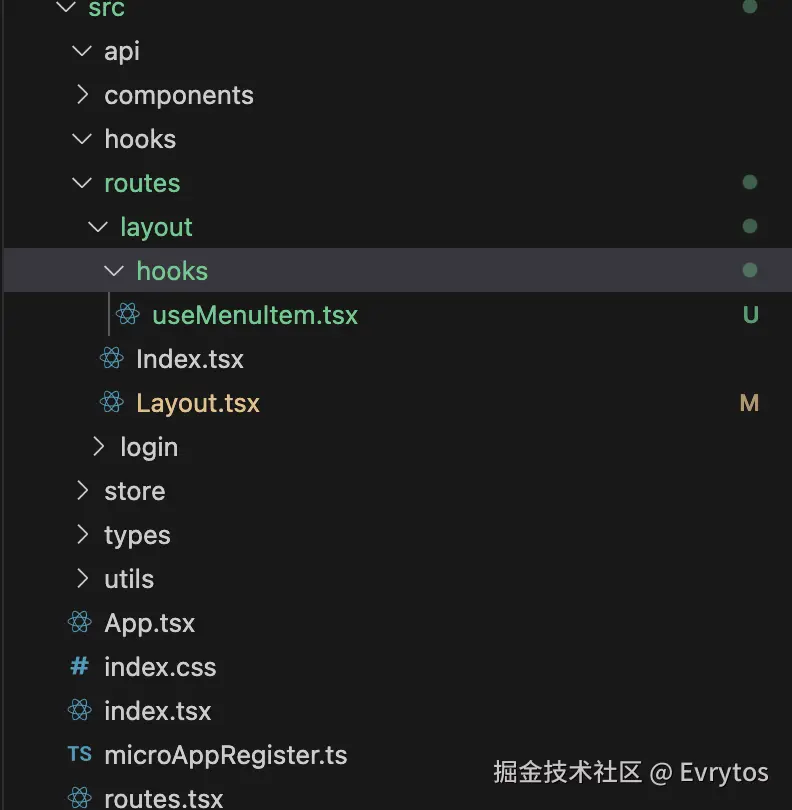Open microAppRegister.ts file
This screenshot has height=810, width=792.
coord(225,755)
